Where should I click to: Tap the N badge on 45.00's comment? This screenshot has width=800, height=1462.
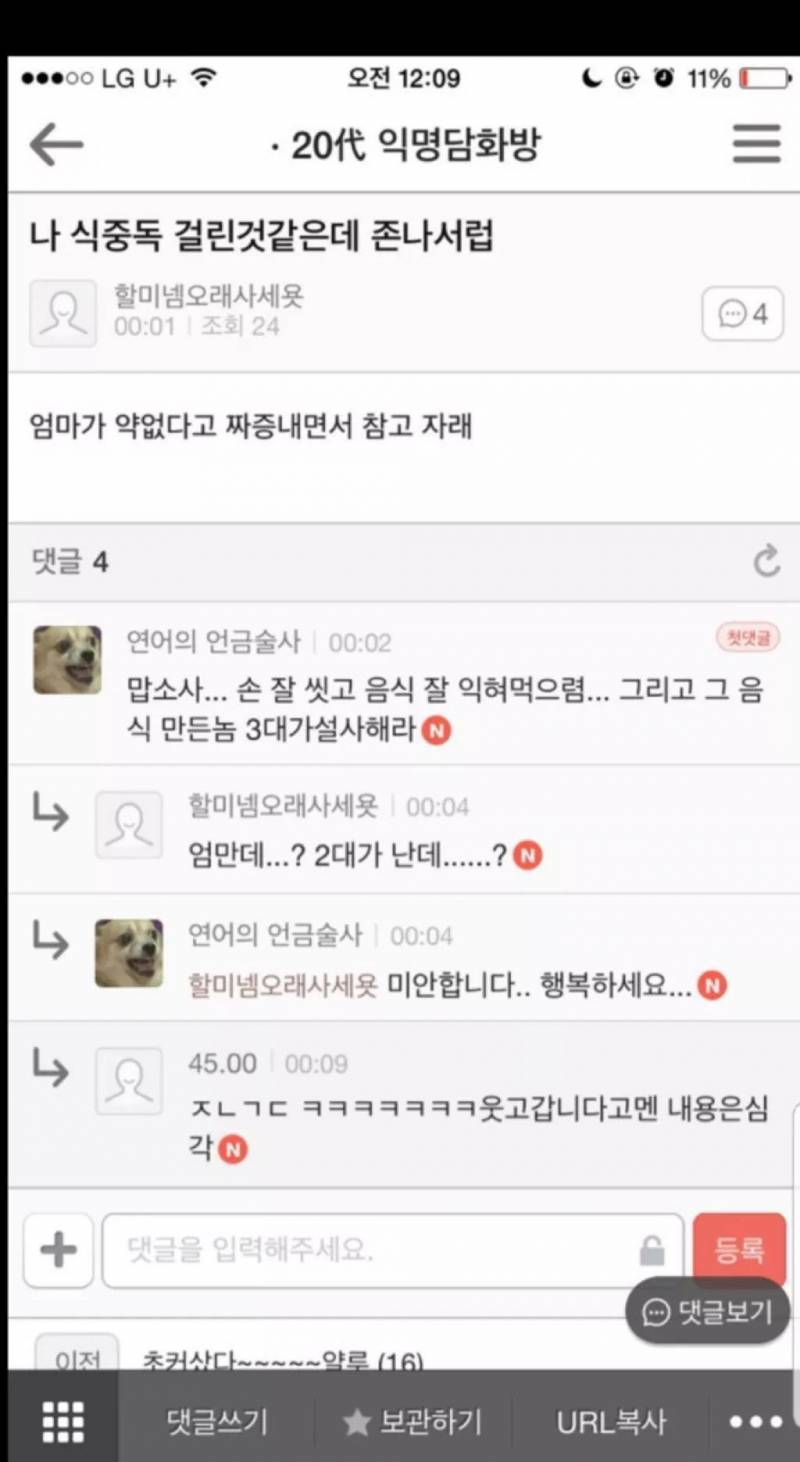(231, 1148)
